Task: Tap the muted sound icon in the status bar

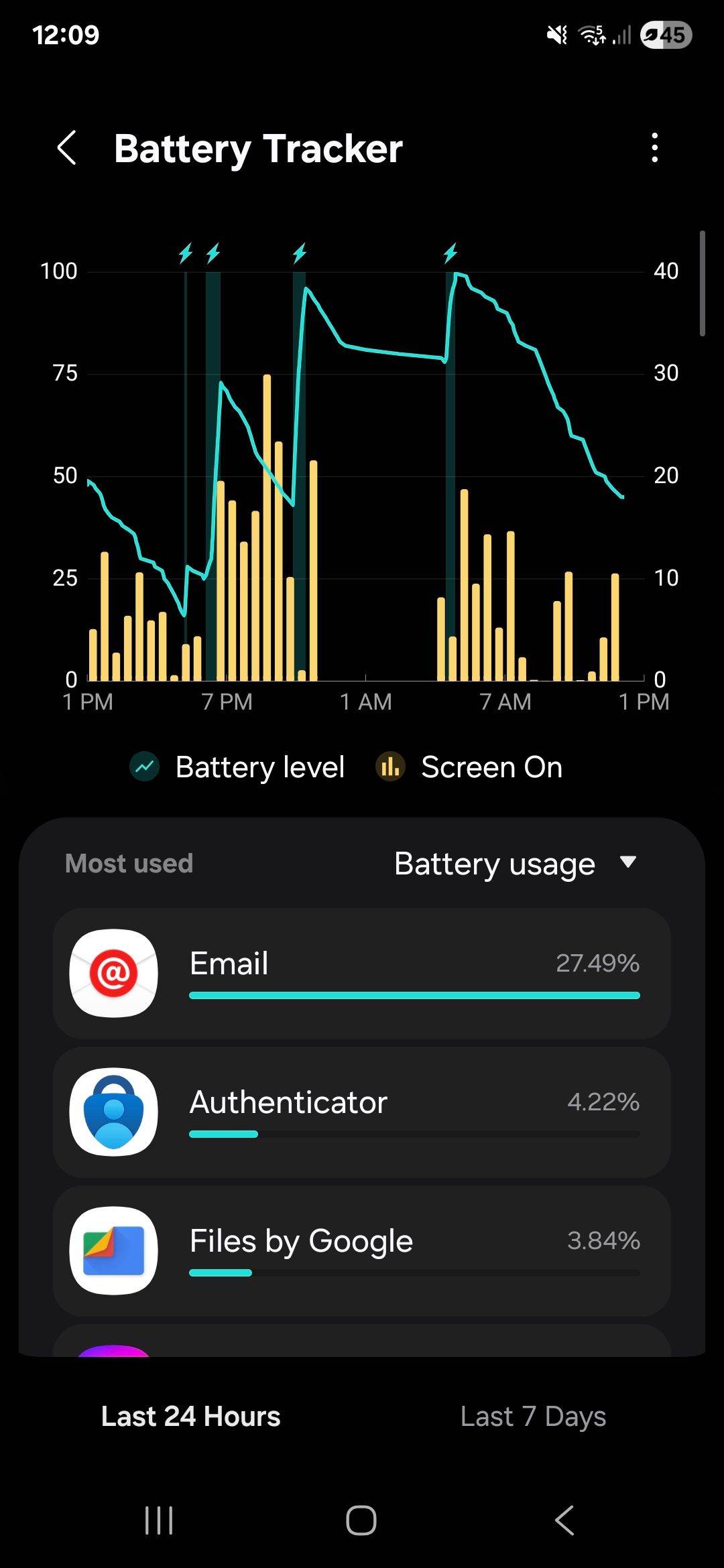Action: coord(556,36)
